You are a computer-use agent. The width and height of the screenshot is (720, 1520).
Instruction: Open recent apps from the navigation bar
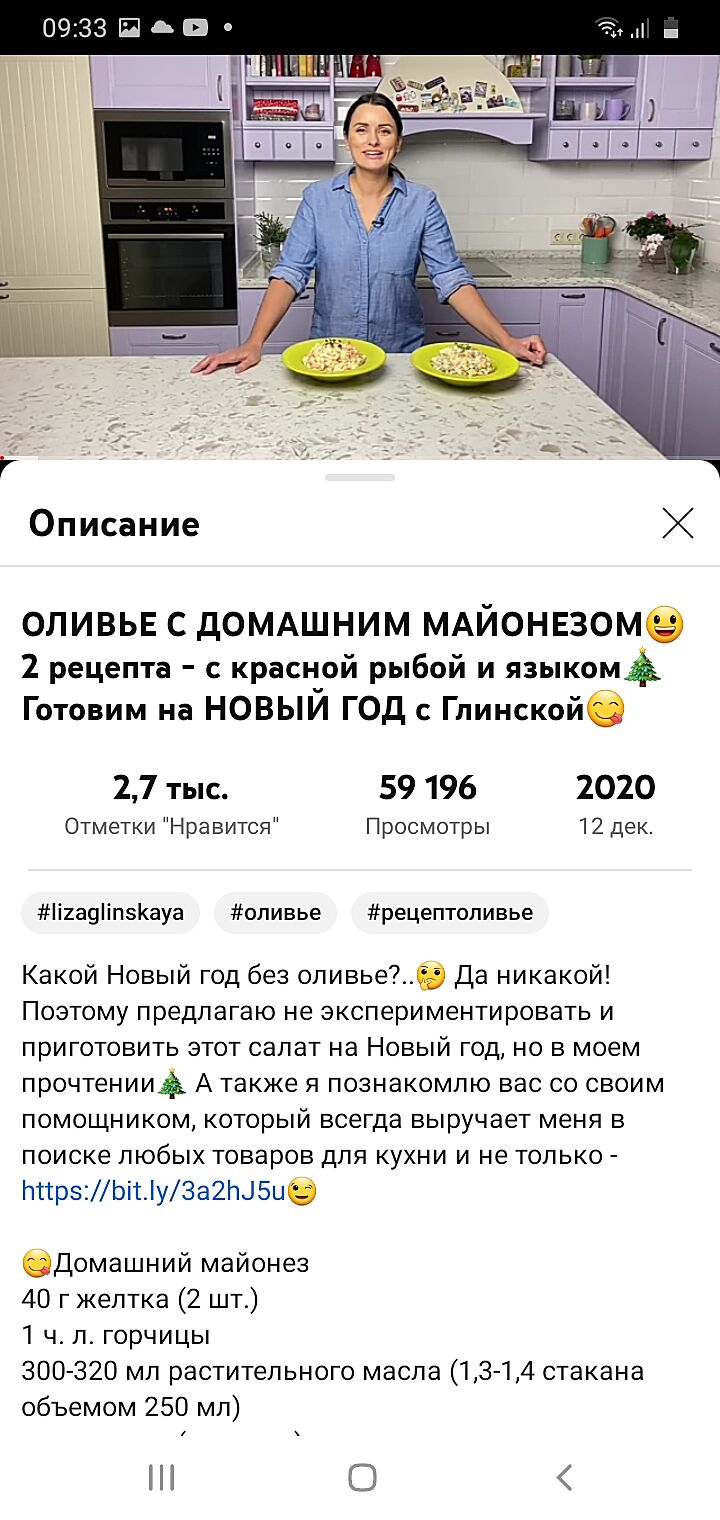(161, 1477)
